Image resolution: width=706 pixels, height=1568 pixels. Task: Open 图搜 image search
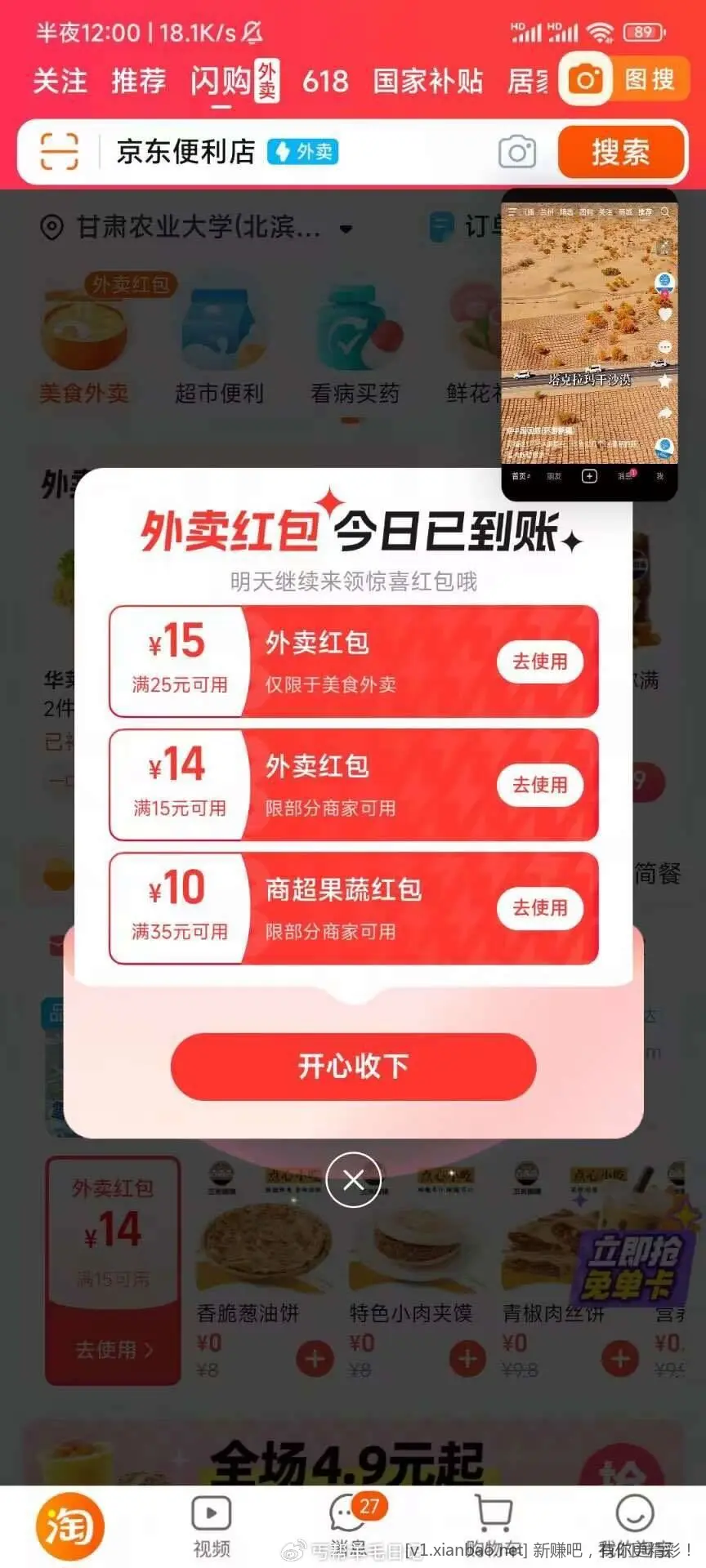[625, 79]
